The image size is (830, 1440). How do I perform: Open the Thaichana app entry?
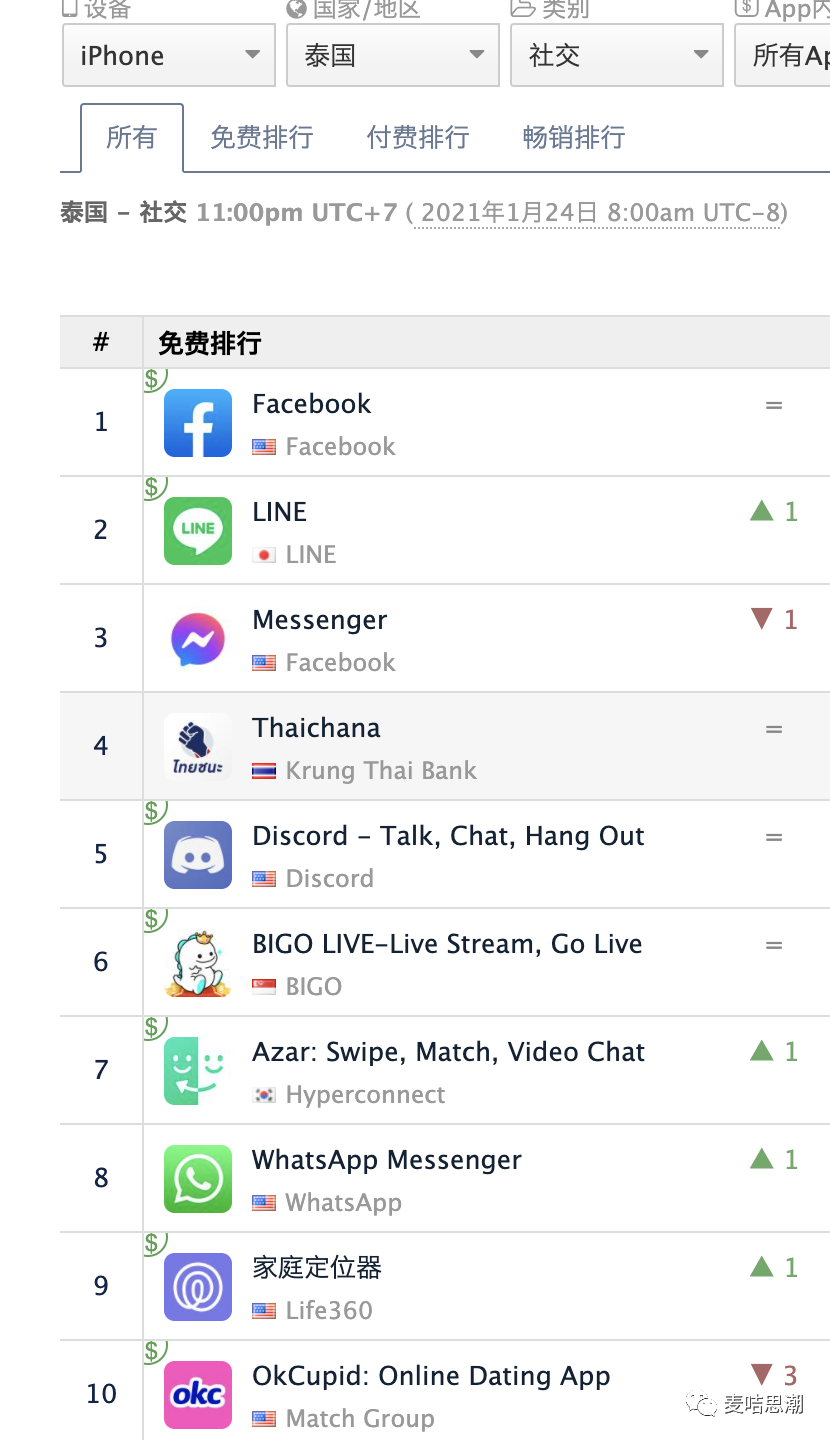tap(316, 728)
